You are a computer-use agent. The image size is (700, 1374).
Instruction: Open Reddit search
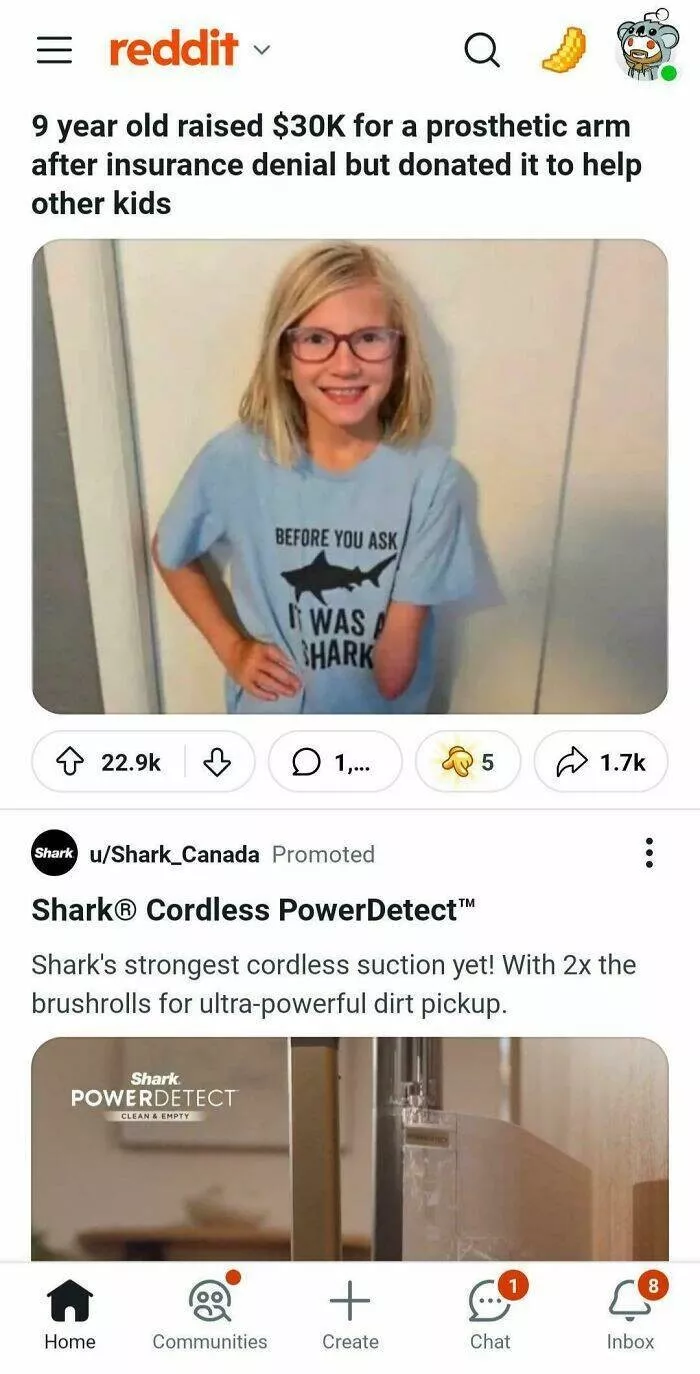coord(482,50)
